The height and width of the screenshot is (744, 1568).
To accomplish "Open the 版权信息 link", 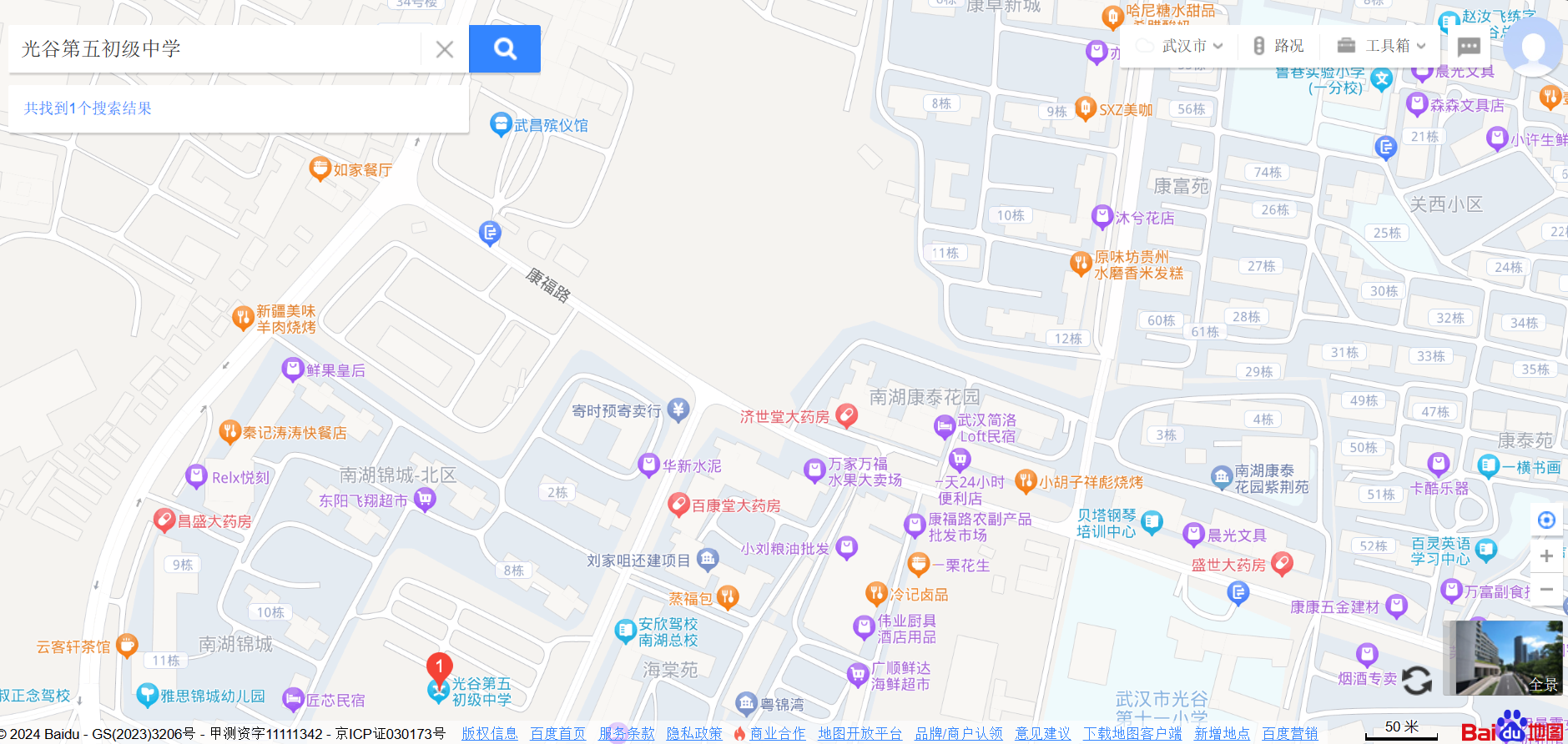I will 490,734.
